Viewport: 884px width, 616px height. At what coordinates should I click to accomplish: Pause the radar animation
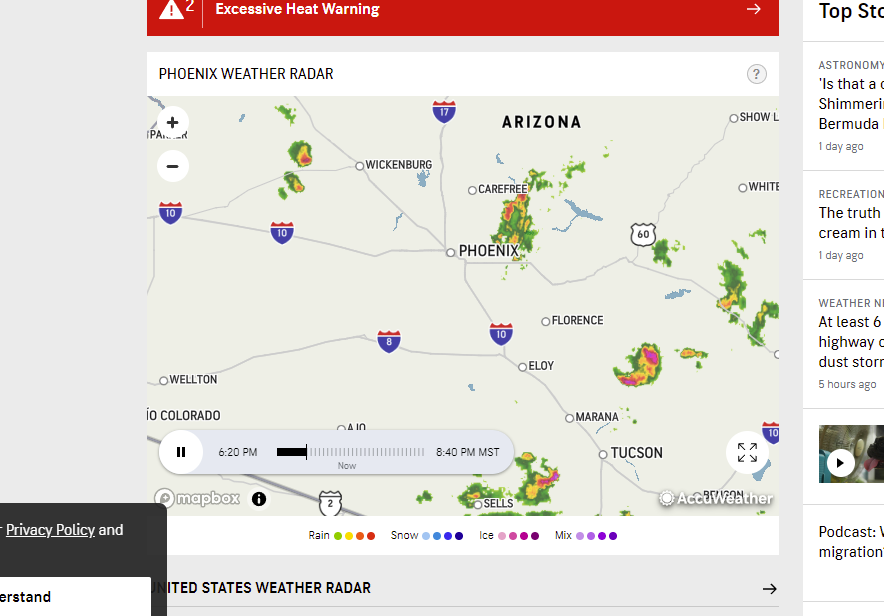pos(181,452)
